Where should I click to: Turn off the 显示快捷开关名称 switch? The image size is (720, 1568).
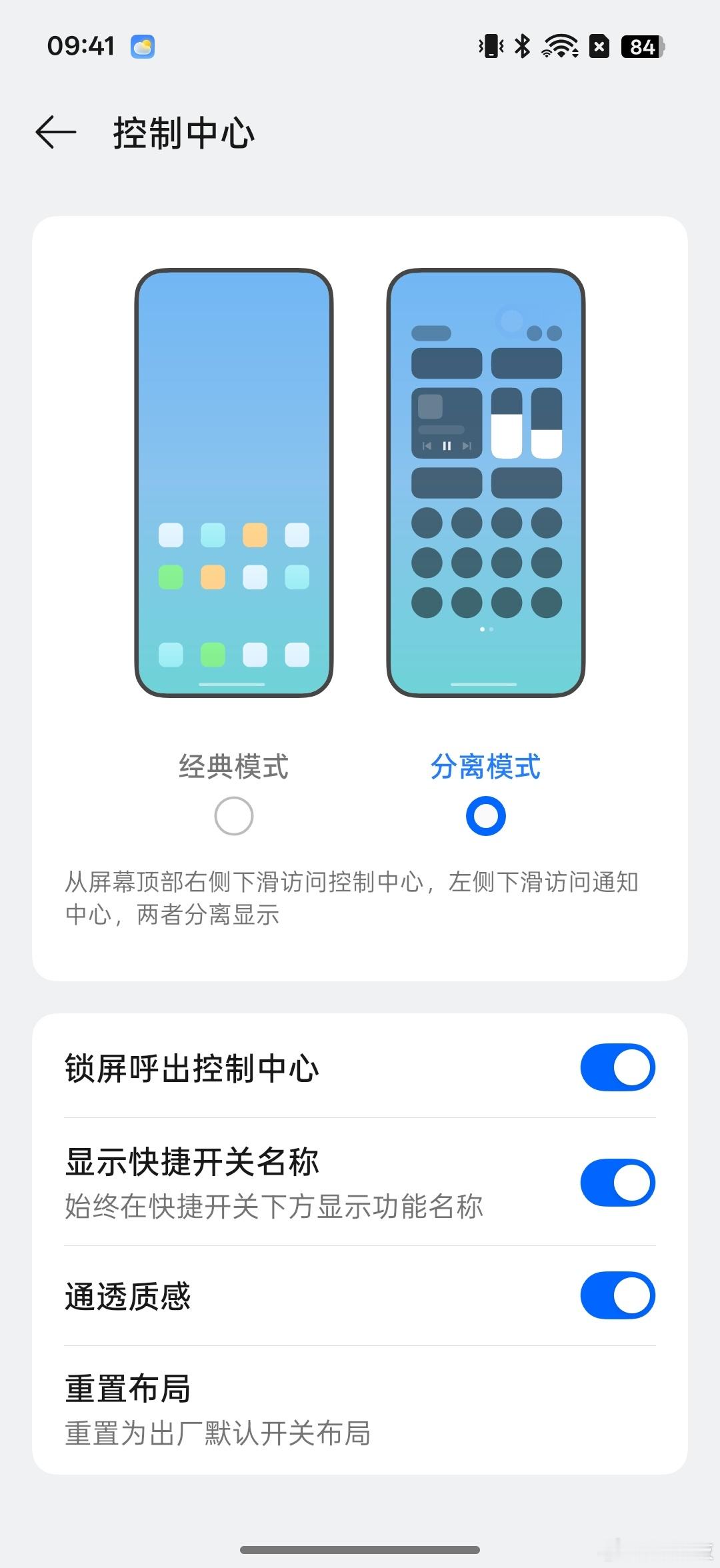[x=617, y=1181]
